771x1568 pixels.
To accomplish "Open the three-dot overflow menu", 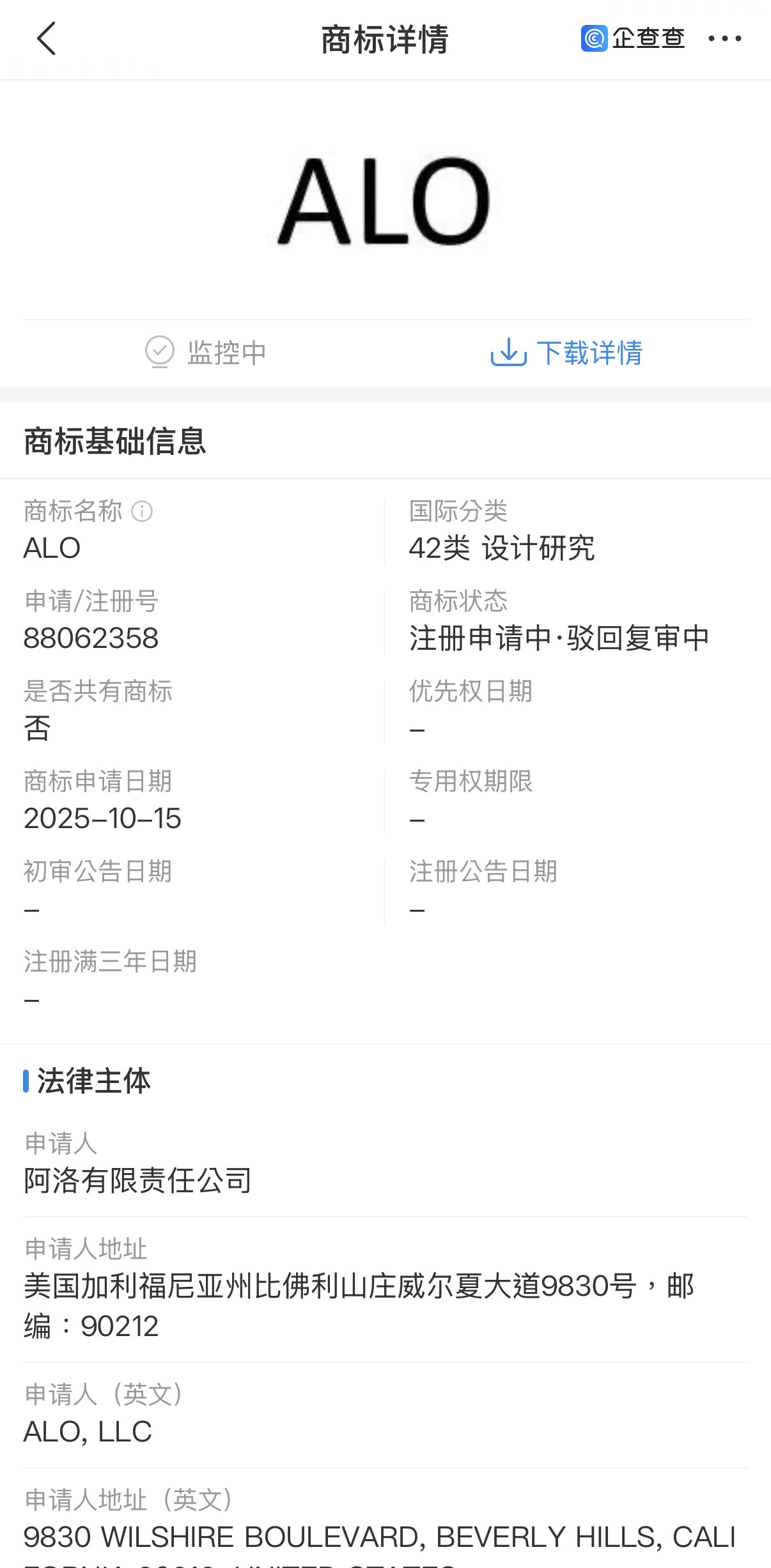I will [724, 38].
